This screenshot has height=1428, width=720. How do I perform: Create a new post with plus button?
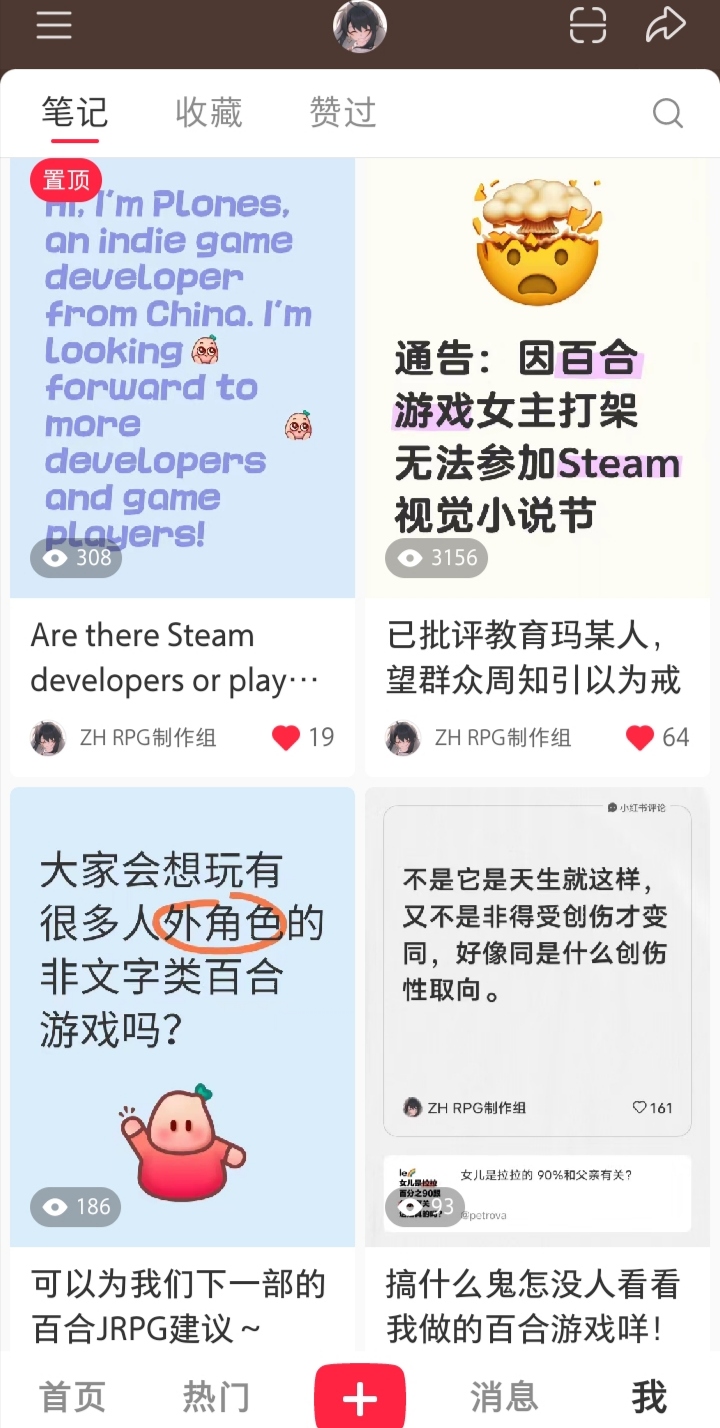360,1398
